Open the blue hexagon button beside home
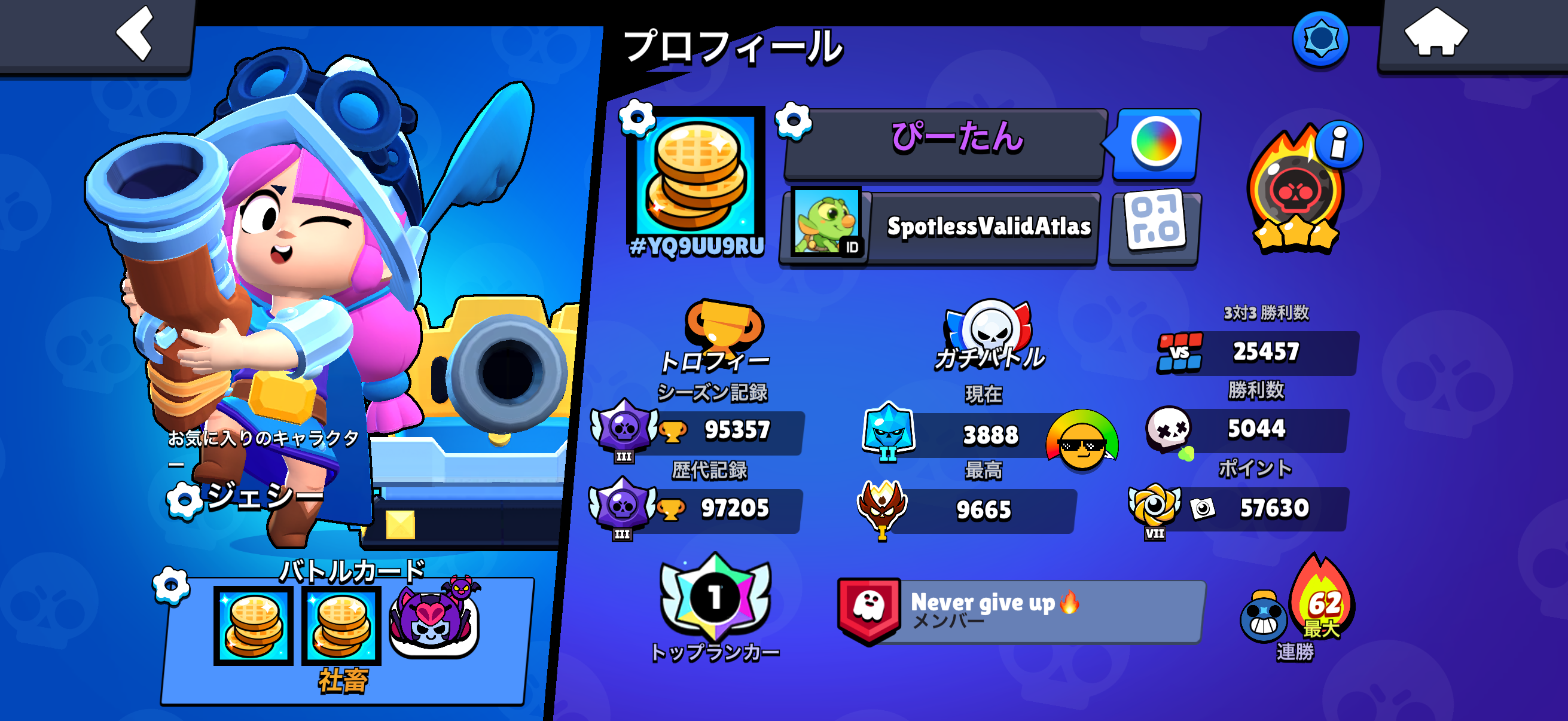 [x=1320, y=38]
